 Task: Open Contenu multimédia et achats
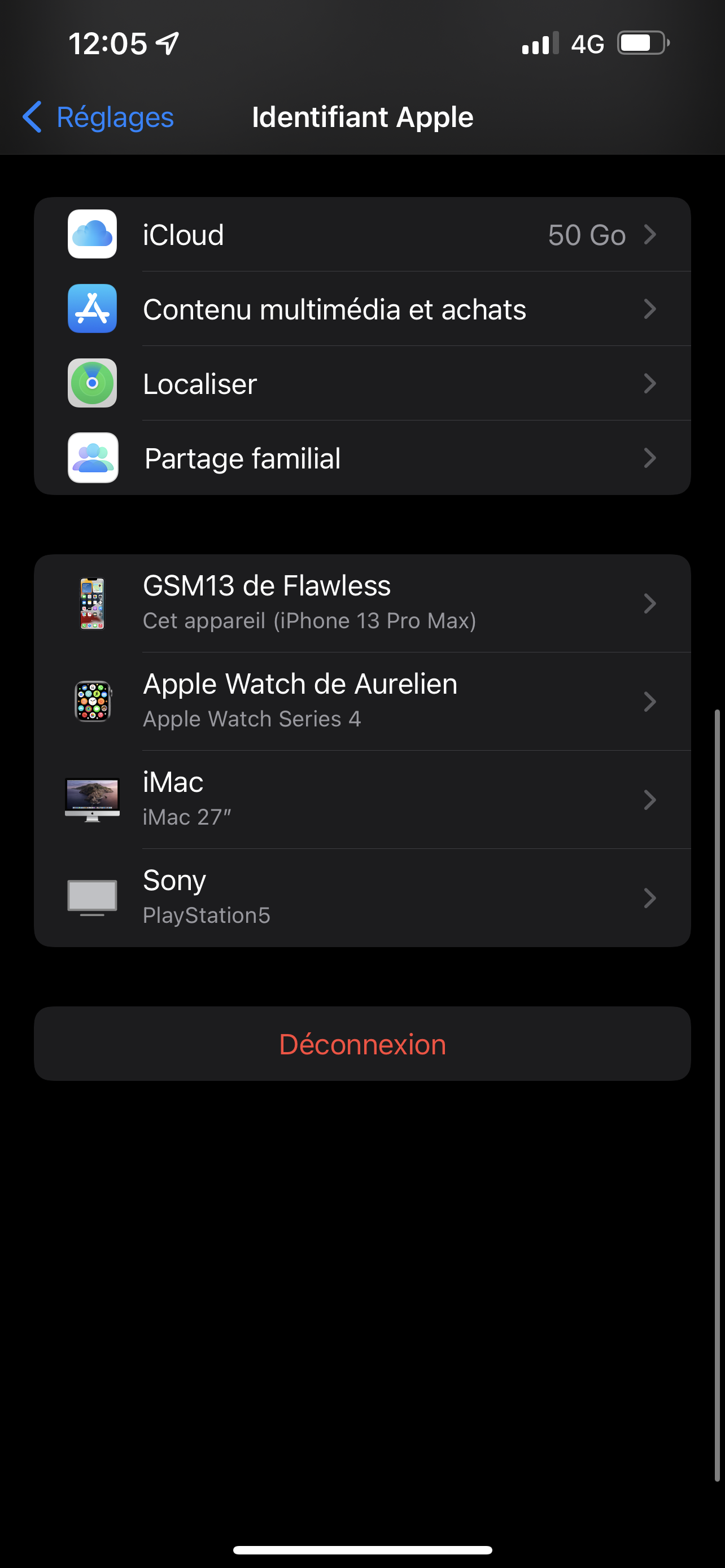tap(362, 309)
